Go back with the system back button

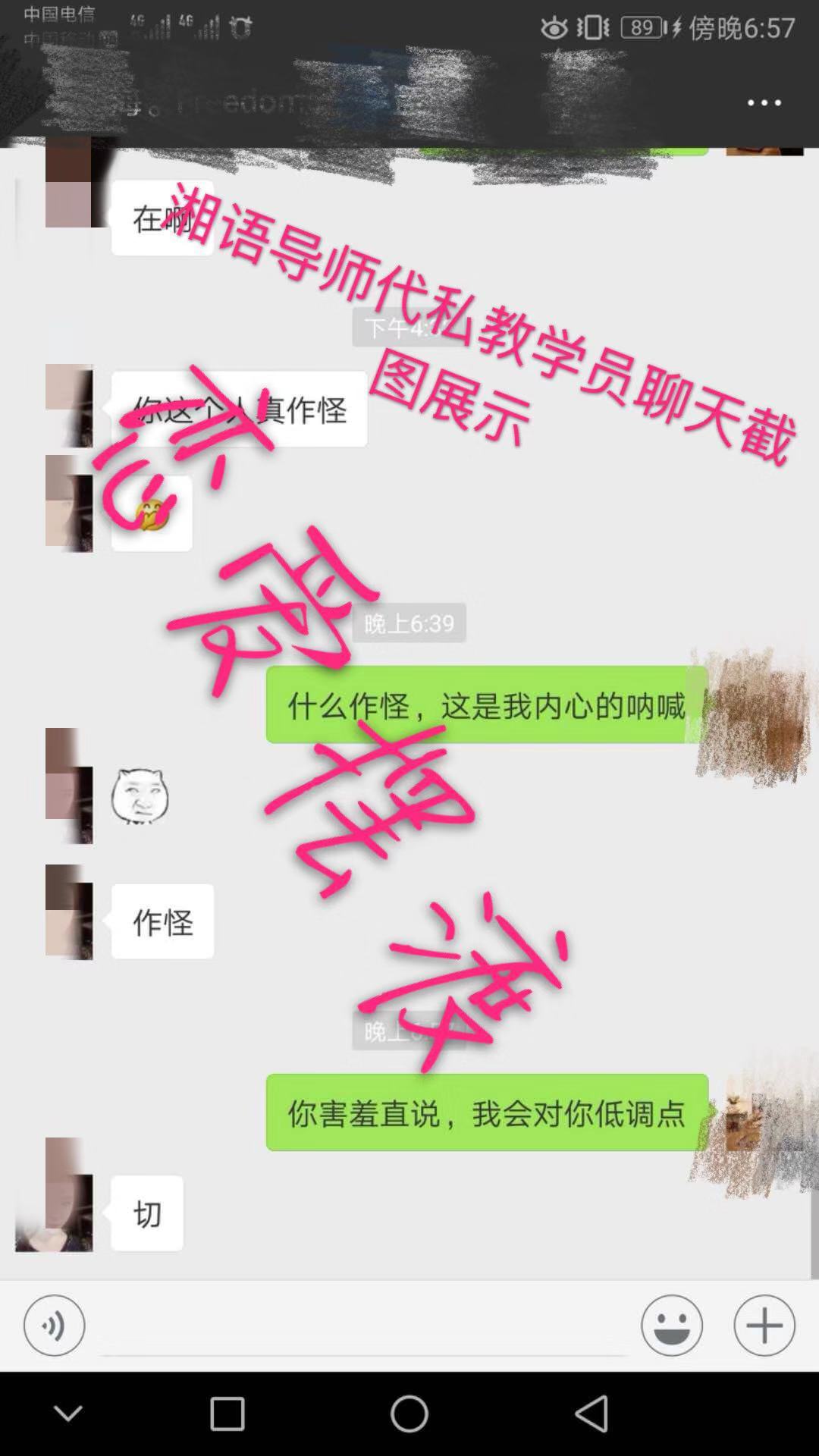591,1414
